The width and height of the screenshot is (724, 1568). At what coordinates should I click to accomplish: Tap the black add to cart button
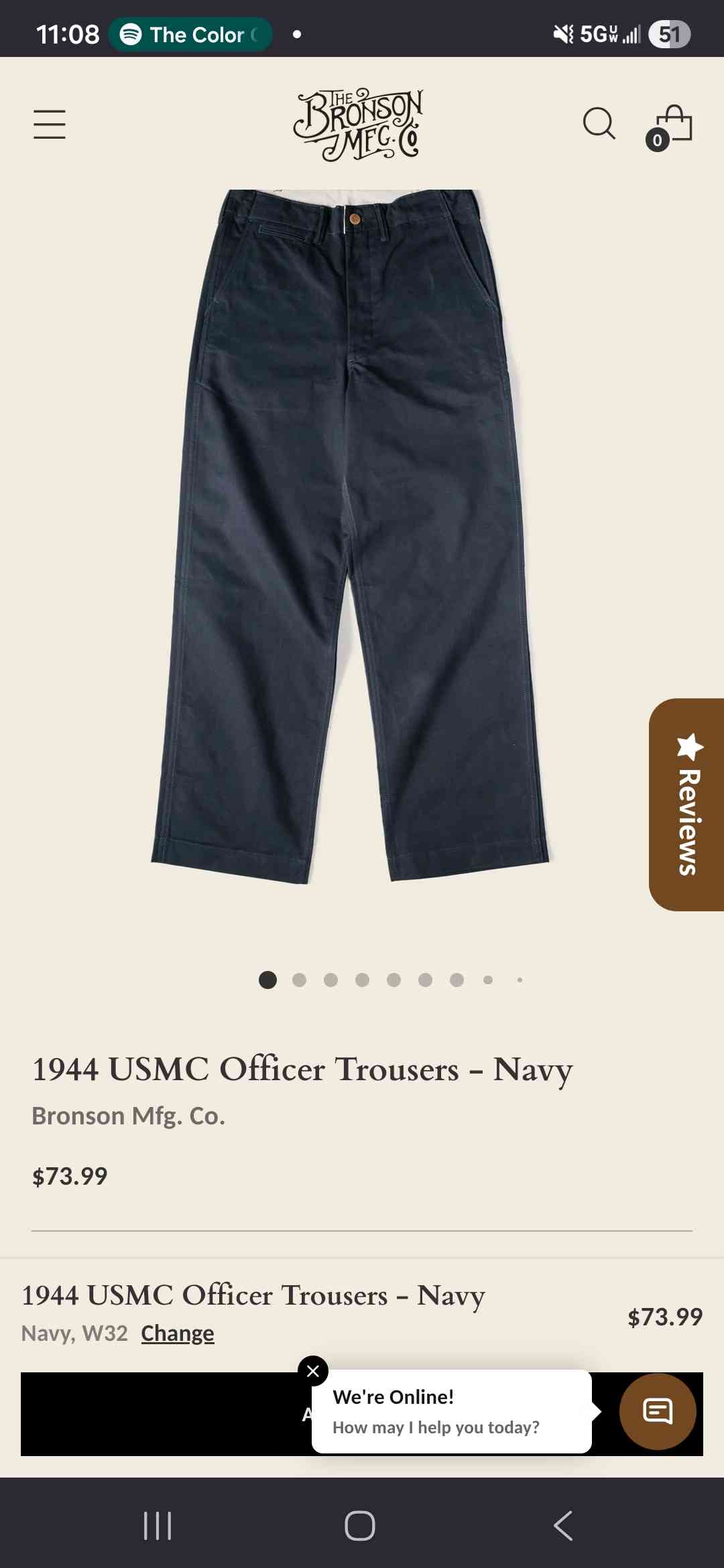[161, 1414]
